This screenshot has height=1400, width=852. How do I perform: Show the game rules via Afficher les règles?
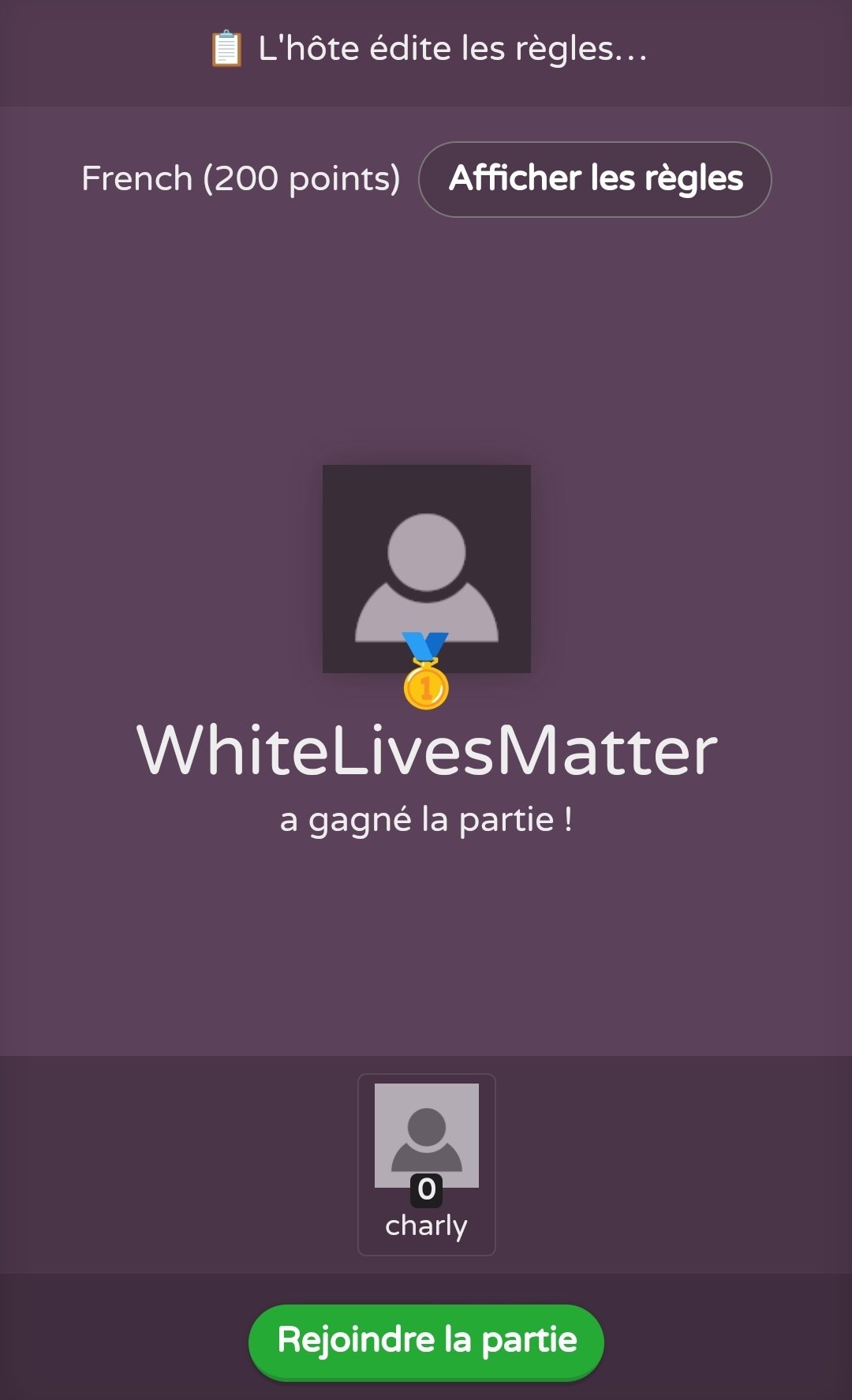pyautogui.click(x=595, y=179)
